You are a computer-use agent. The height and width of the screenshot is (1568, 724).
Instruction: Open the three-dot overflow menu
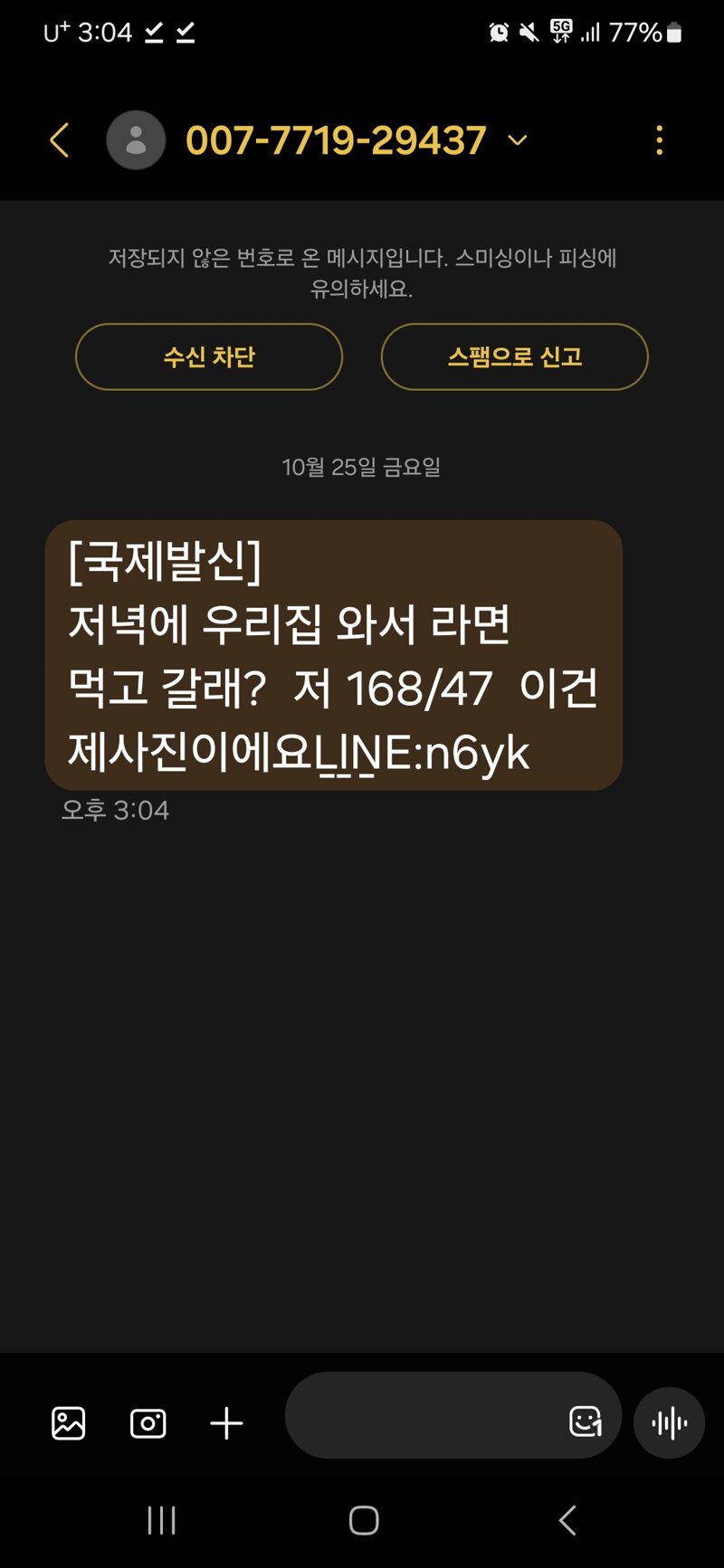[659, 140]
